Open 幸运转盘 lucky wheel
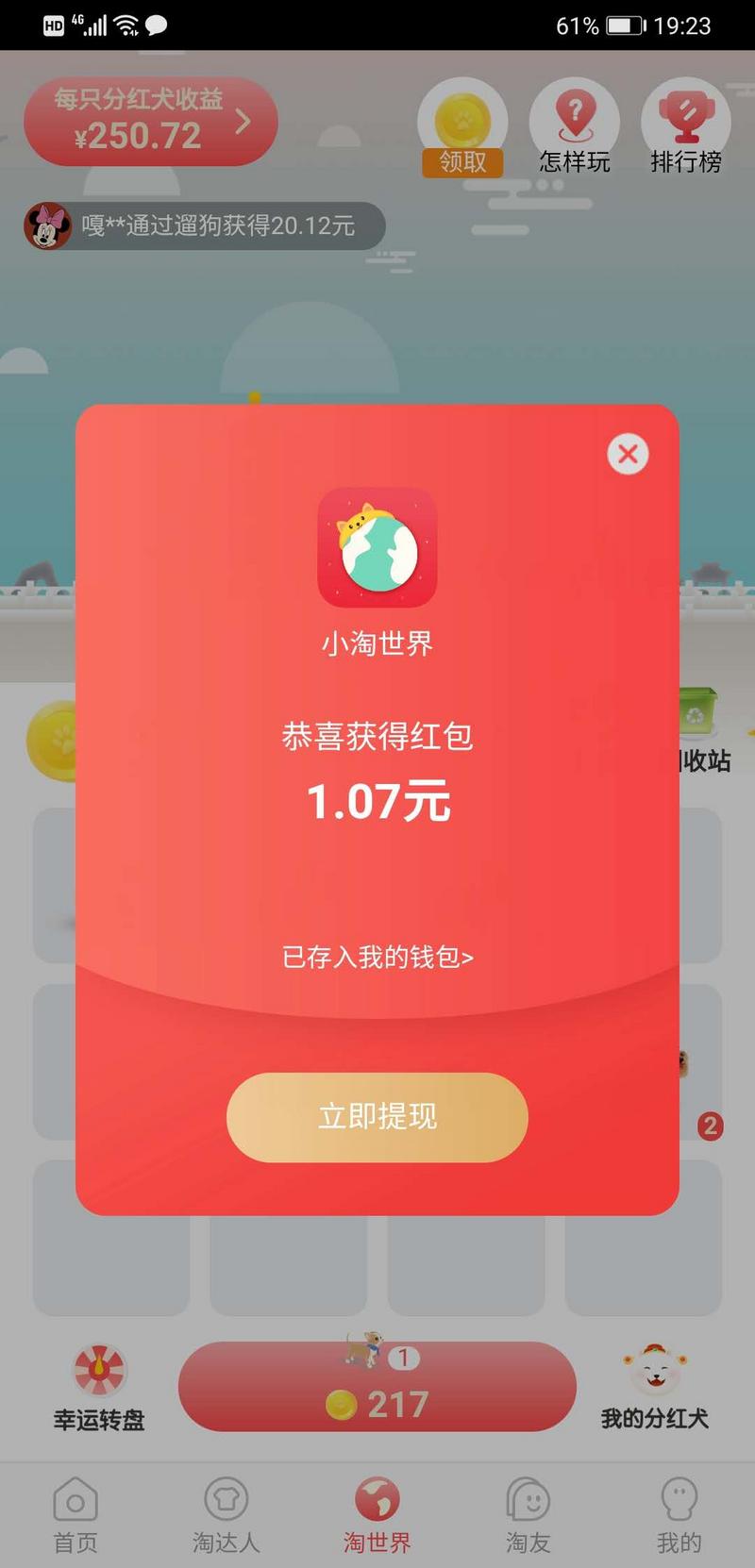Viewport: 755px width, 1568px height. pyautogui.click(x=99, y=1387)
